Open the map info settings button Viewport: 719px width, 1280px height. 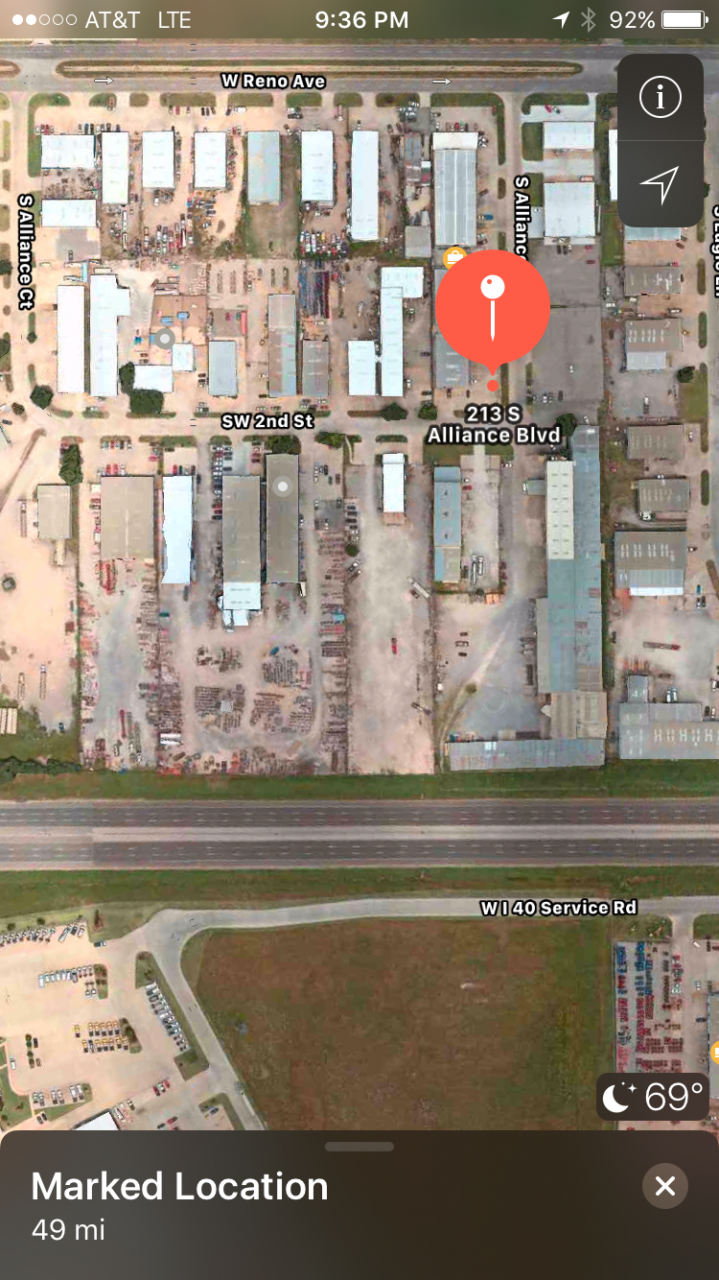pos(660,97)
